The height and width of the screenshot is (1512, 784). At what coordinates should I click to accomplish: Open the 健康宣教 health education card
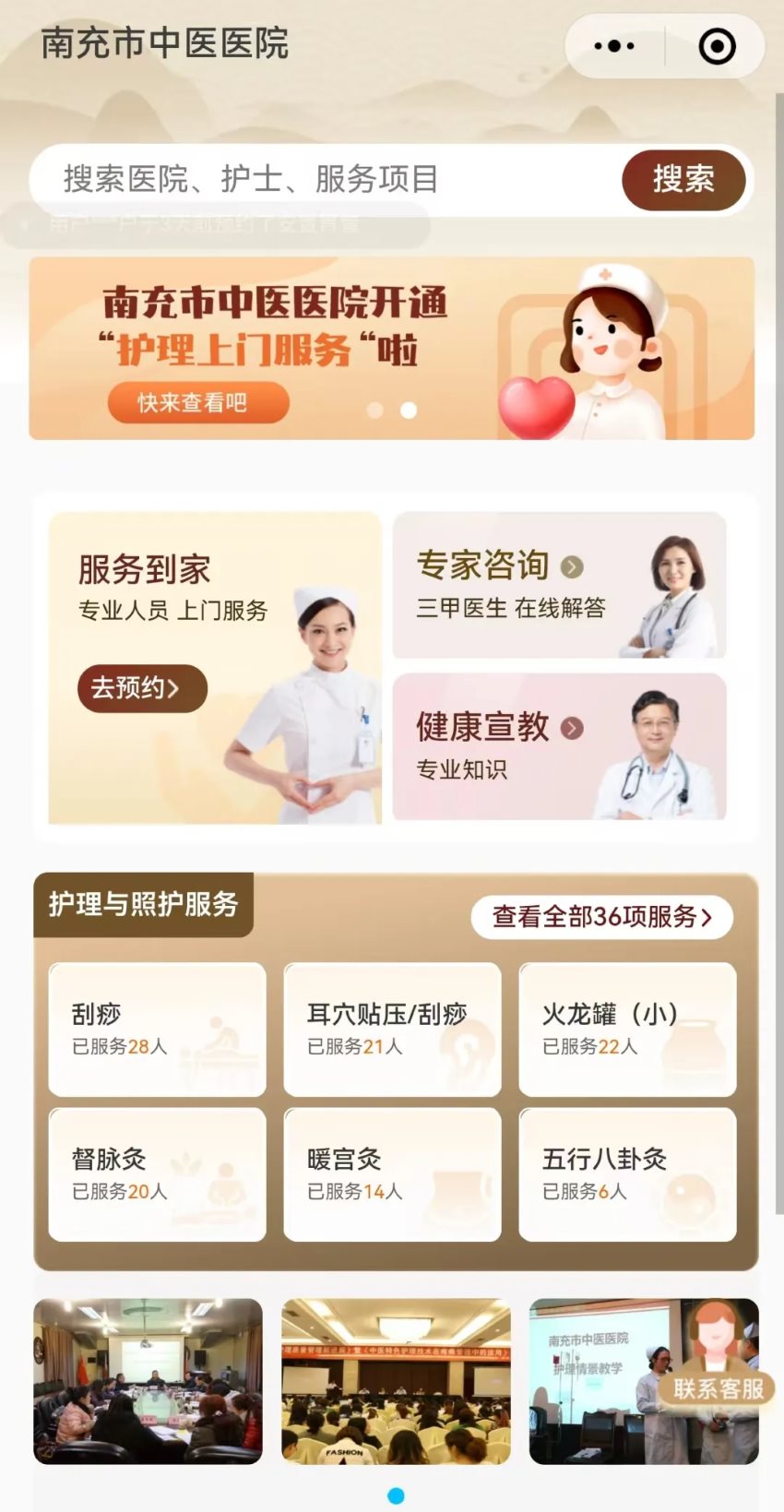tap(560, 749)
